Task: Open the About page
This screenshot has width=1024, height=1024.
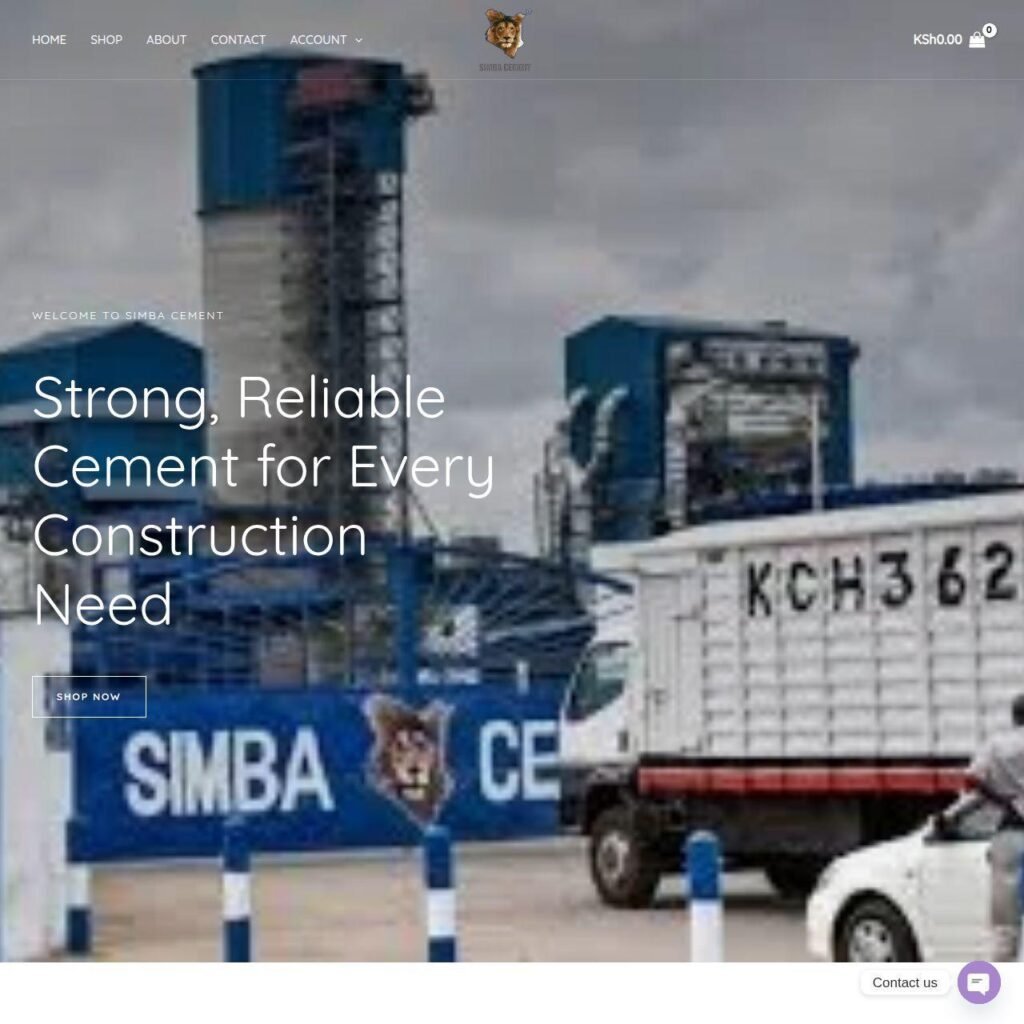Action: [166, 40]
